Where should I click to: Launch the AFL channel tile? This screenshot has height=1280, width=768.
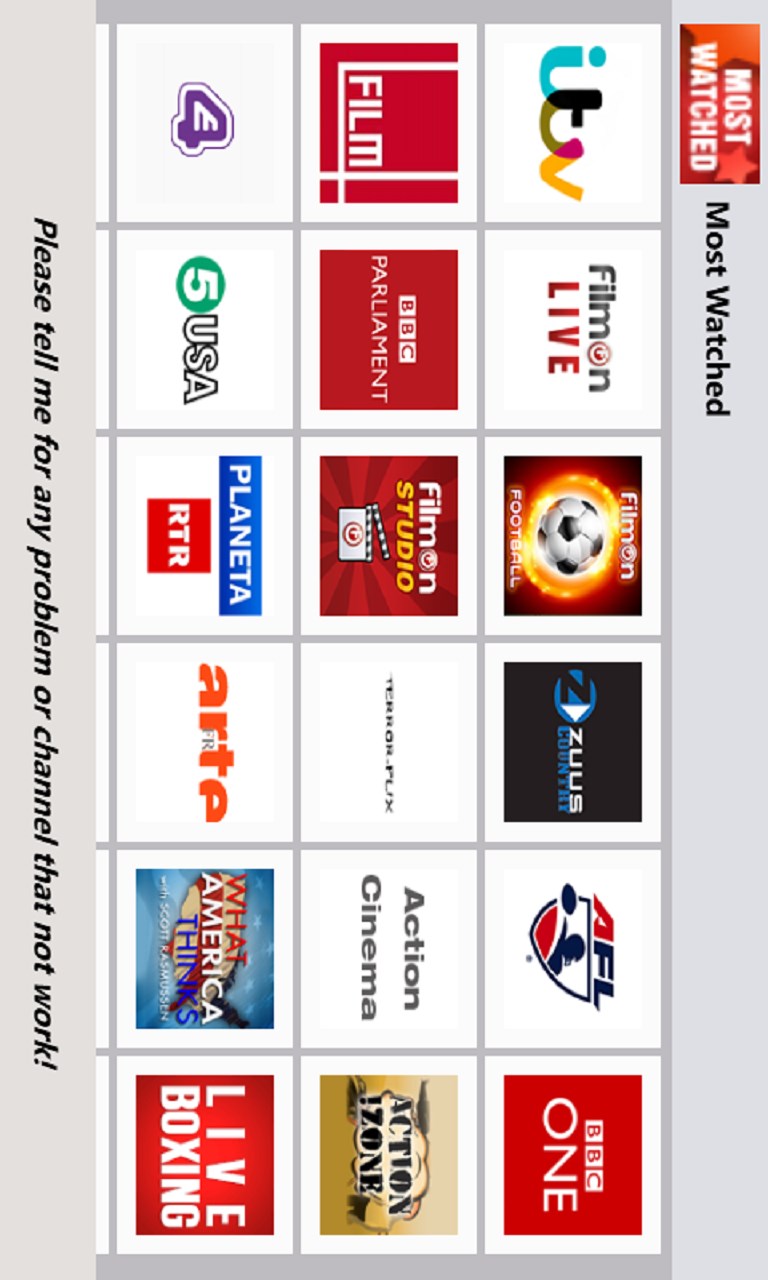573,947
